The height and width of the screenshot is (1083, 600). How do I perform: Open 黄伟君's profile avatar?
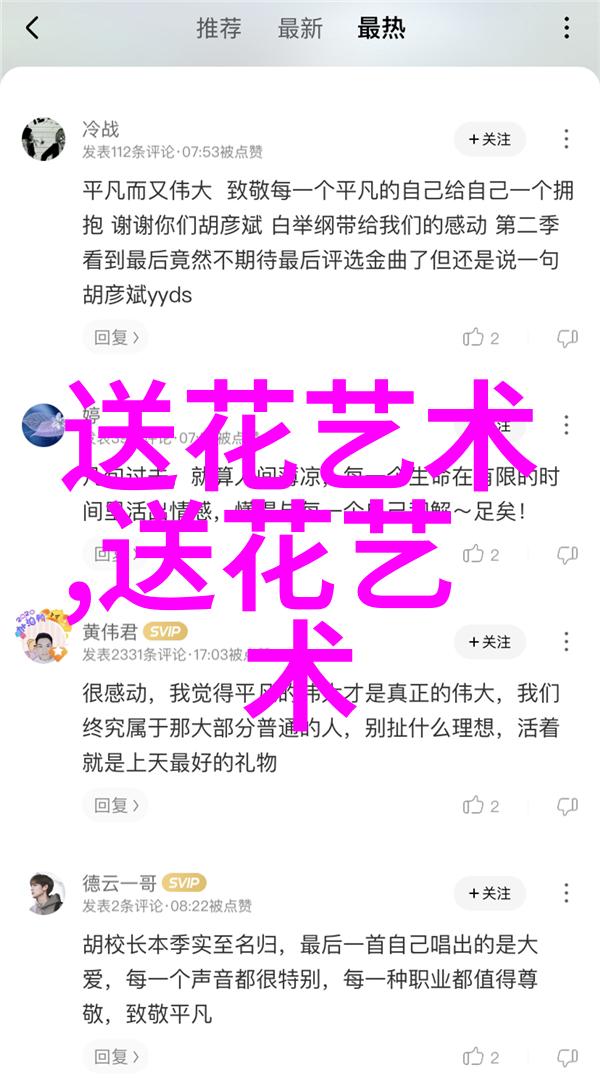43,641
